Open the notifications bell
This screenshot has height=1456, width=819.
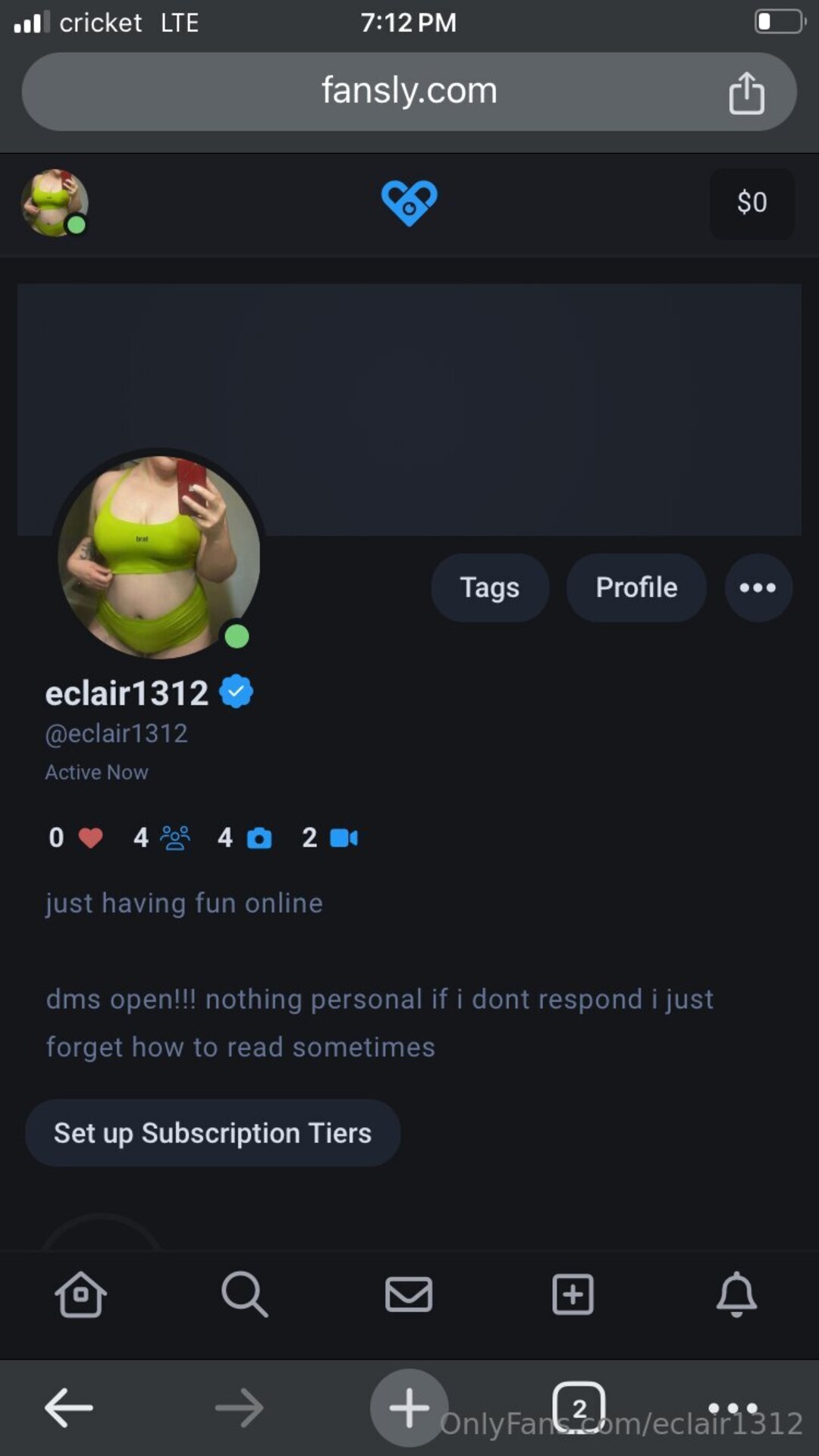[736, 1294]
